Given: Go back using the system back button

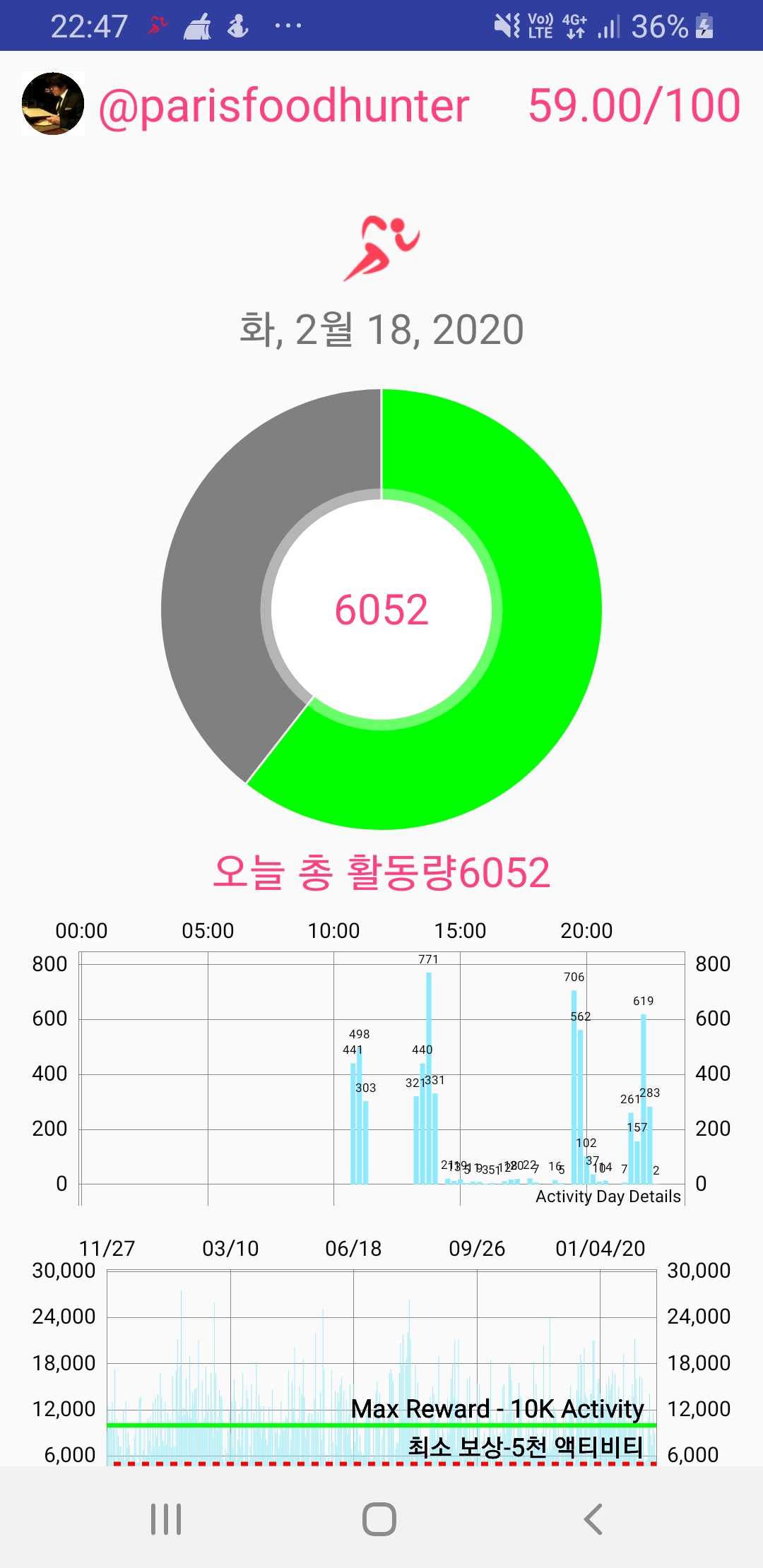Looking at the screenshot, I should pyautogui.click(x=593, y=1519).
